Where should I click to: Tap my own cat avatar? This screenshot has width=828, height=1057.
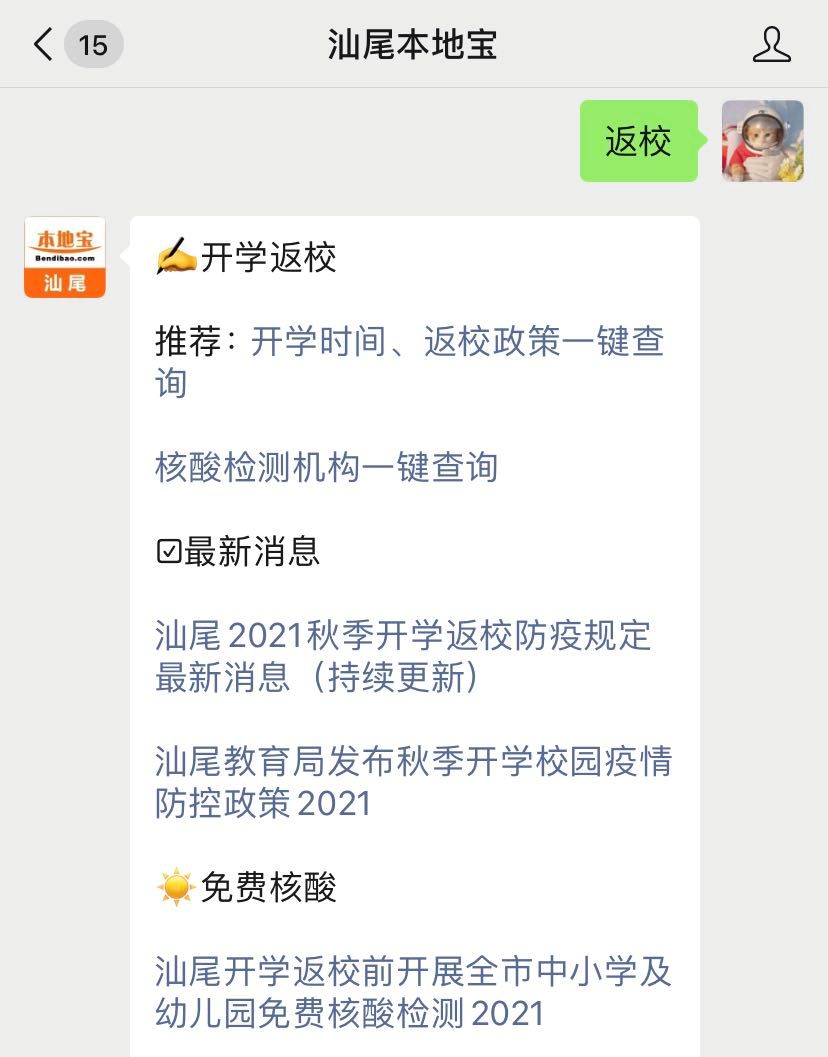point(762,141)
